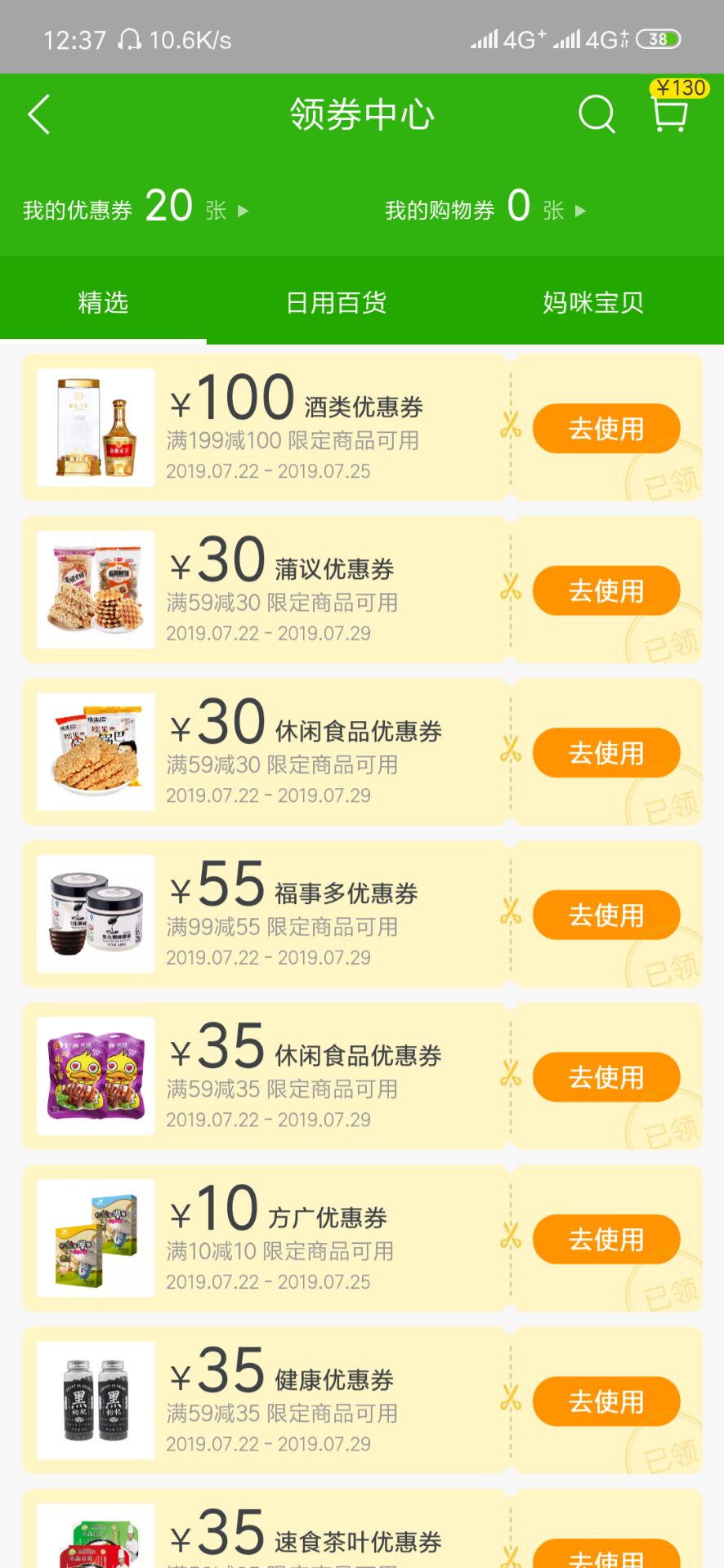Tap 去使用 on the ¥100 酒类优惠券
Viewport: 724px width, 1568px height.
pos(606,428)
